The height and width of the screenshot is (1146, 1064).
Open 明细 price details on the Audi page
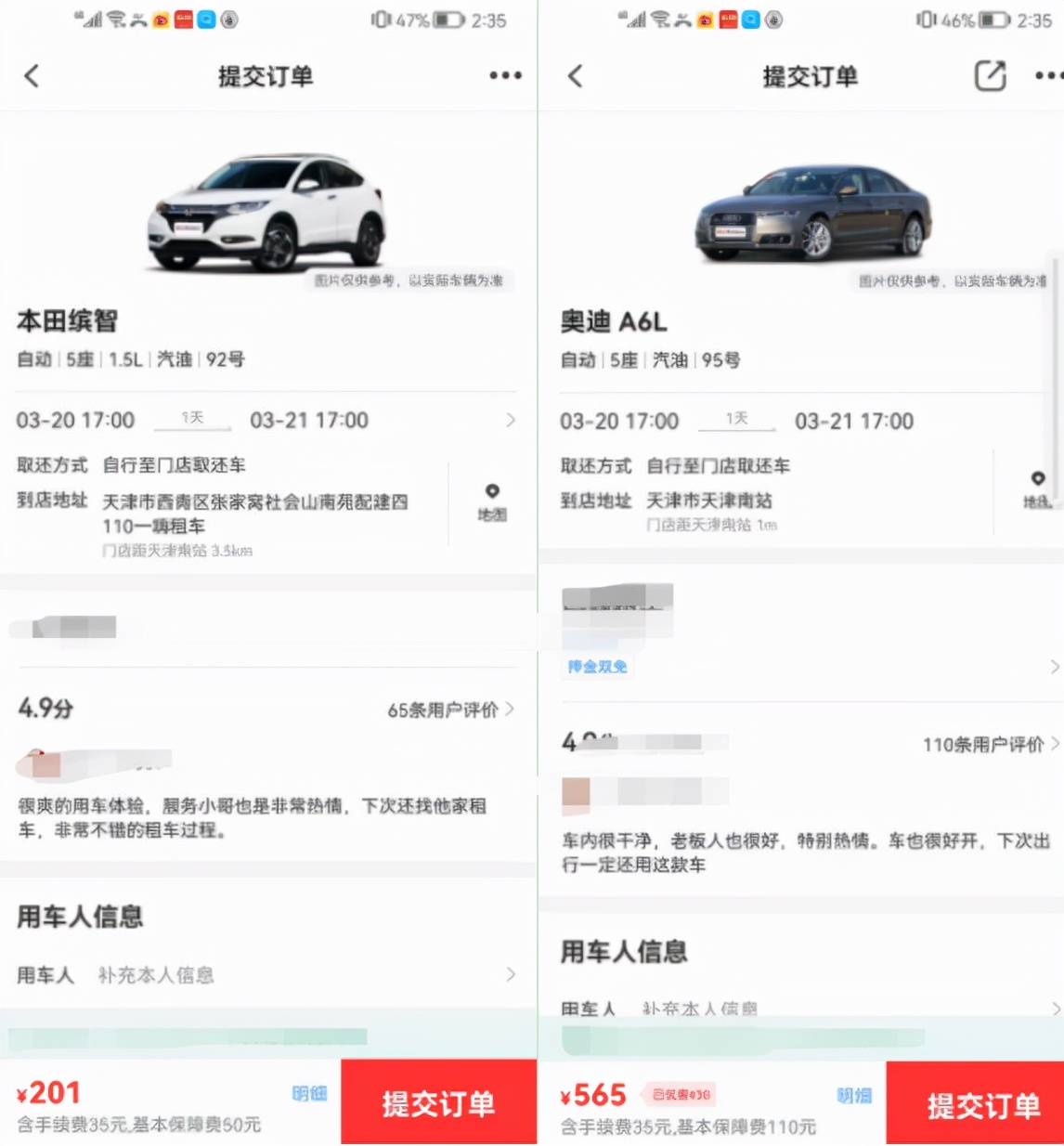pos(855,1096)
